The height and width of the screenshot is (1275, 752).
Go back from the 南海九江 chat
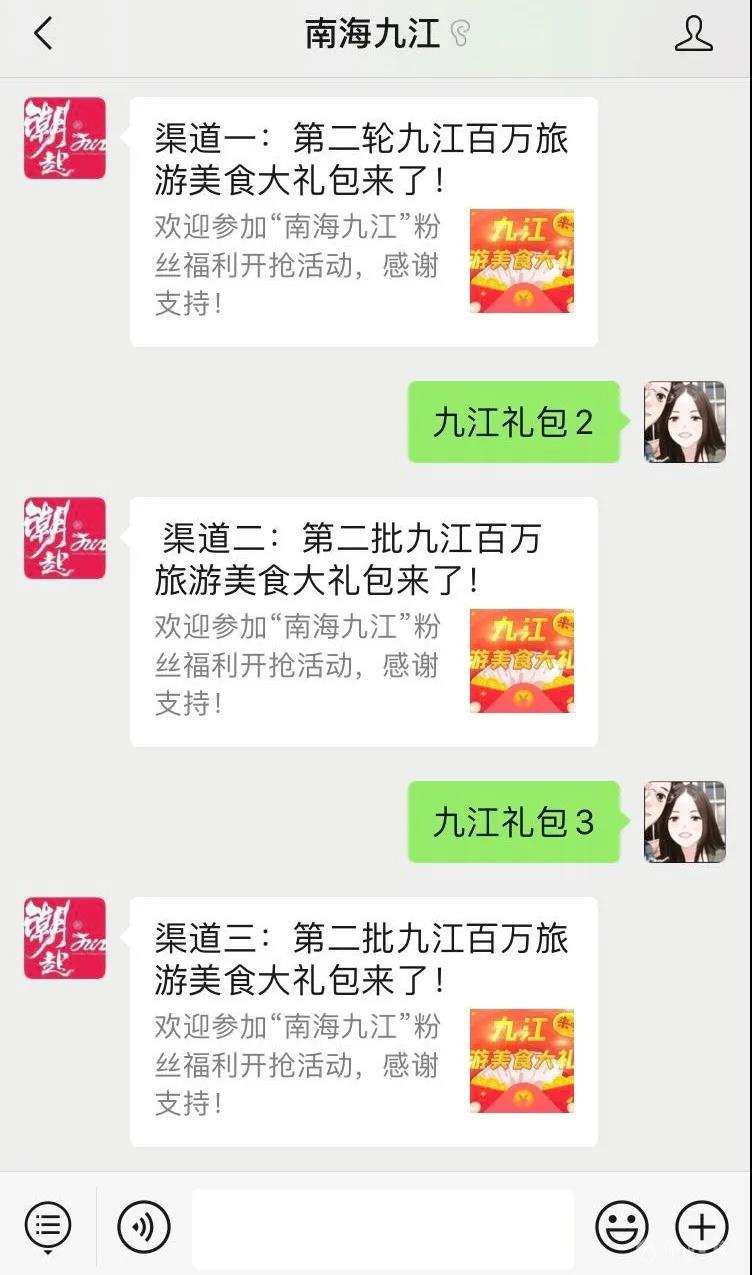point(42,34)
